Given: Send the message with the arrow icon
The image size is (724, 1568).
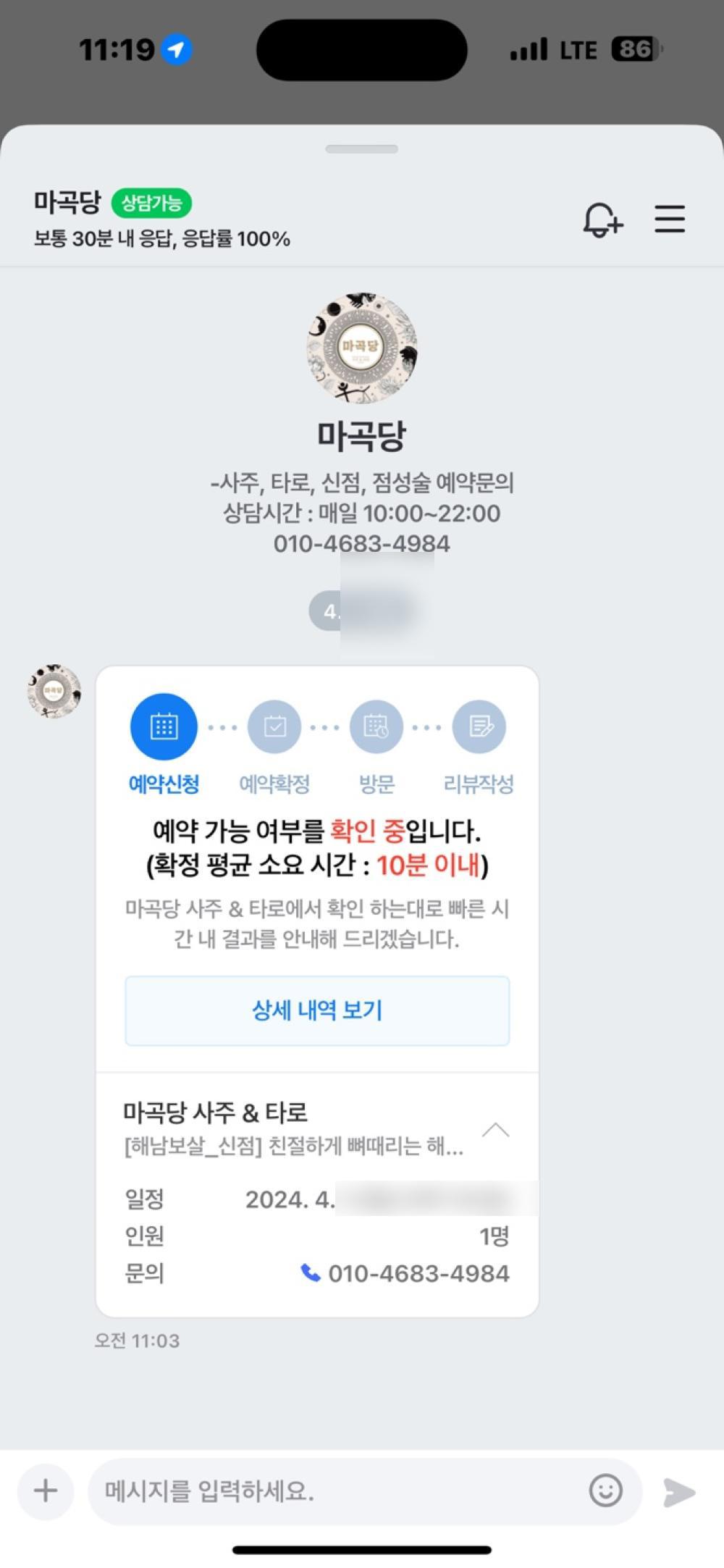Looking at the screenshot, I should tap(679, 1492).
